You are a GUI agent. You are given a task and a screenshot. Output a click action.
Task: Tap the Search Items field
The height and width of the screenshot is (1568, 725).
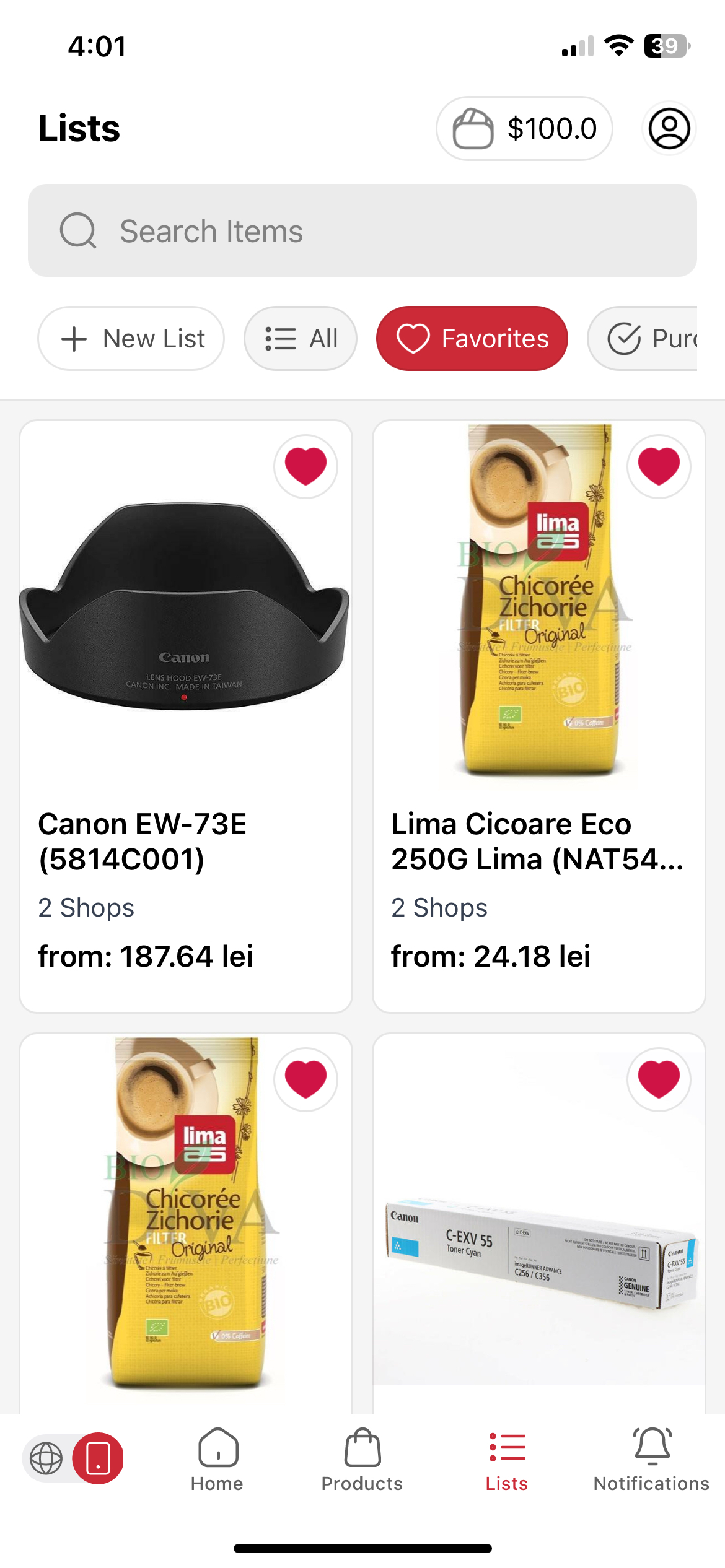click(362, 230)
